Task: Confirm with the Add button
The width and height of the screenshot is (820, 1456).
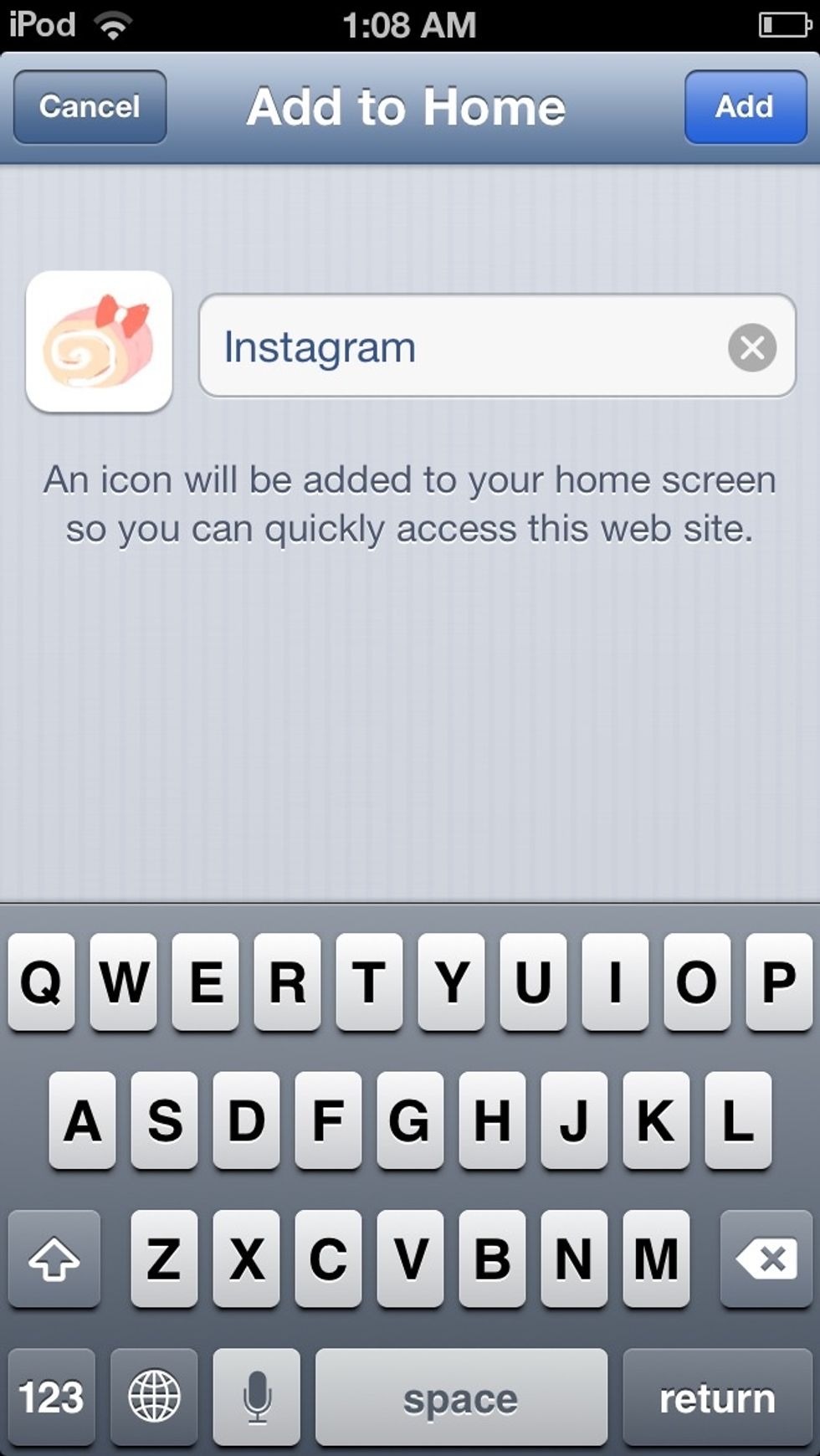Action: pyautogui.click(x=745, y=107)
